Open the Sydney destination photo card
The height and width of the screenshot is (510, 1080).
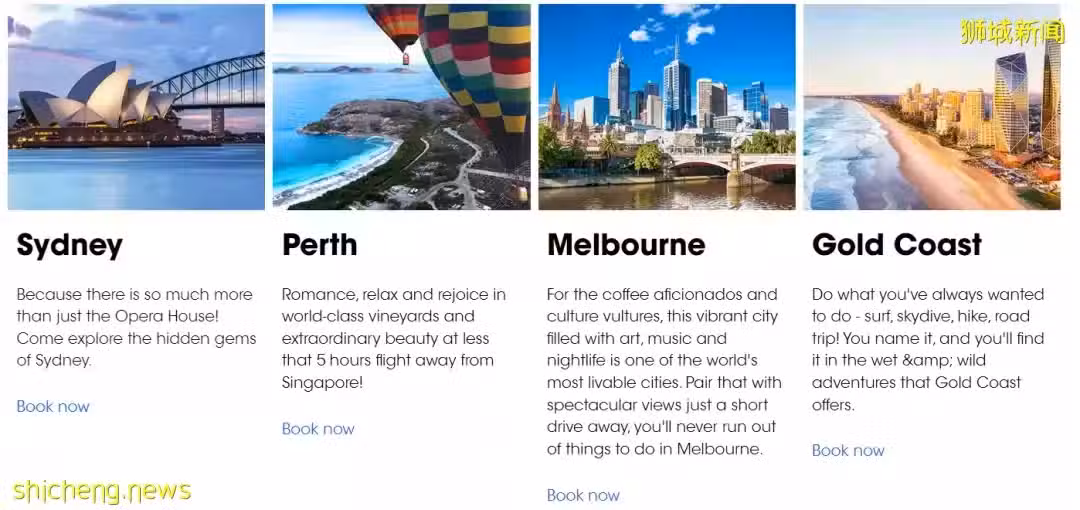point(136,107)
